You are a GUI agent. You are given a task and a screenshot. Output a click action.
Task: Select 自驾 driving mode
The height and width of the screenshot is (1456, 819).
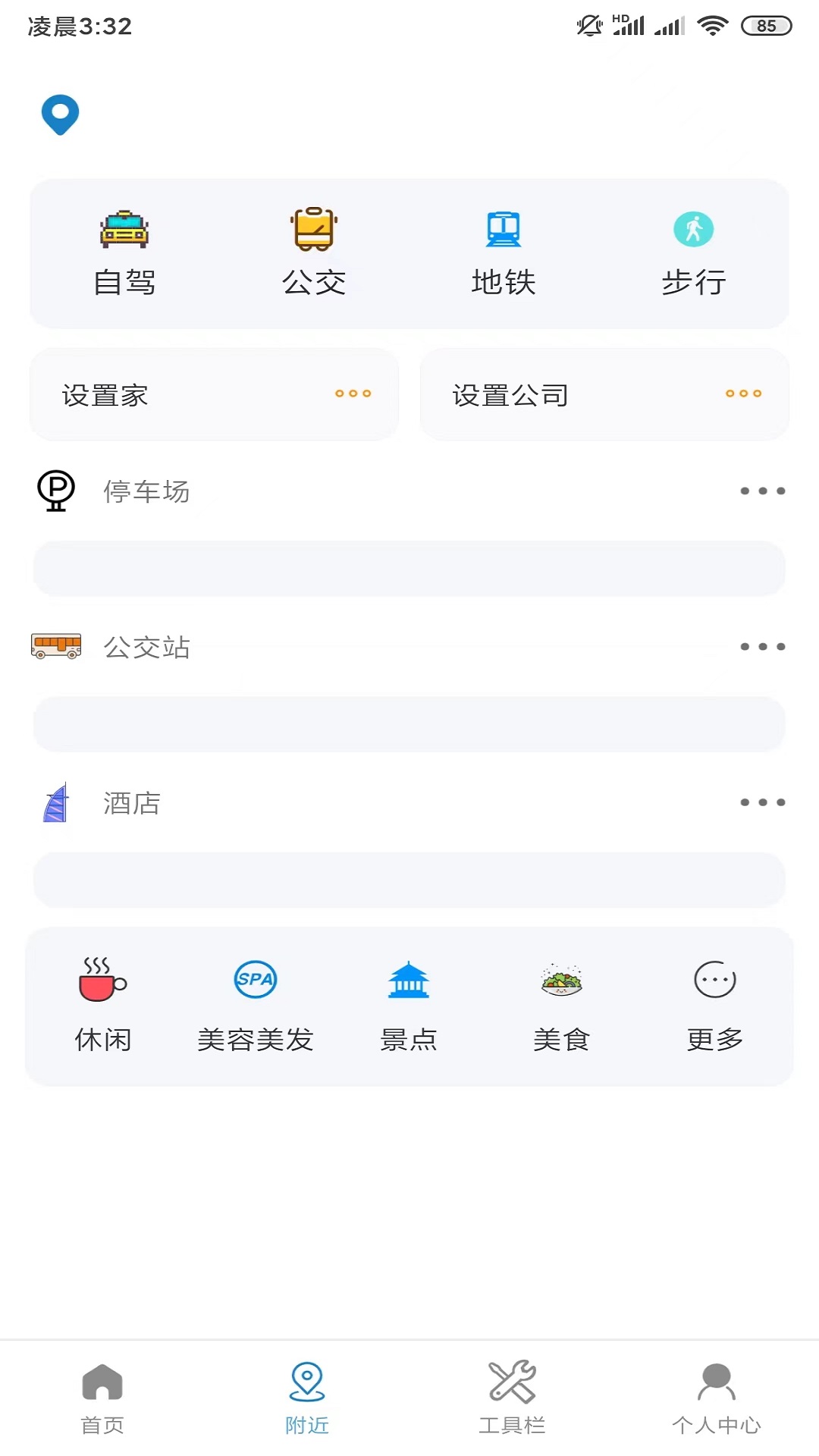click(x=124, y=253)
